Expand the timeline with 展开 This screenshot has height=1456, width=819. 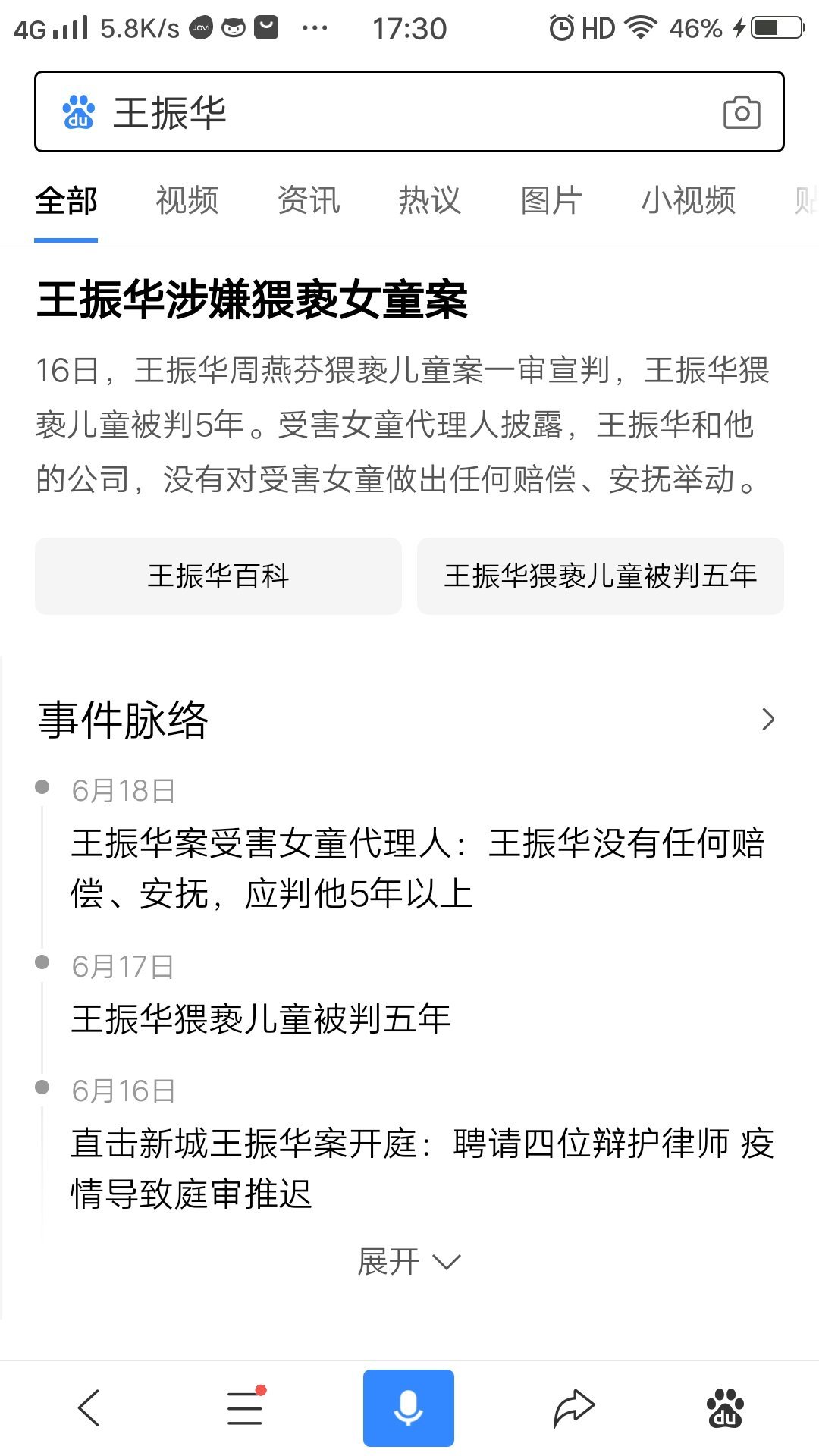pos(409,1262)
